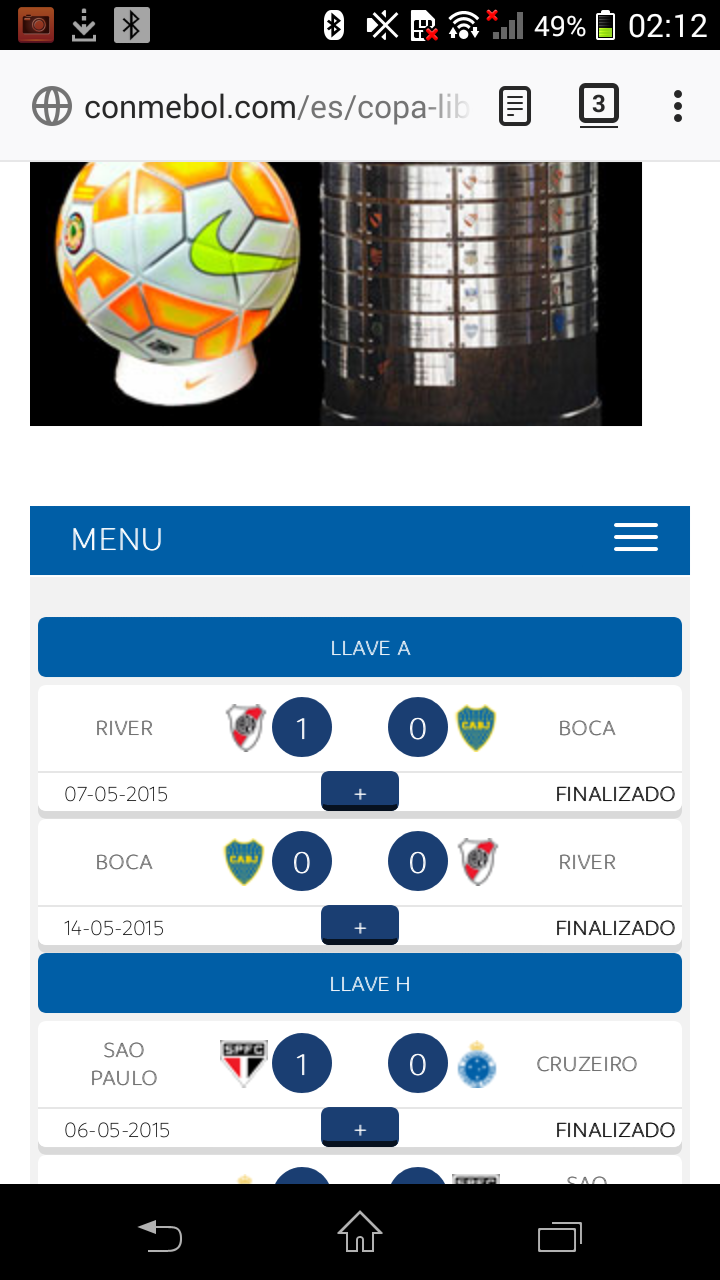720x1280 pixels.
Task: Open the browser address bar
Action: 275,107
